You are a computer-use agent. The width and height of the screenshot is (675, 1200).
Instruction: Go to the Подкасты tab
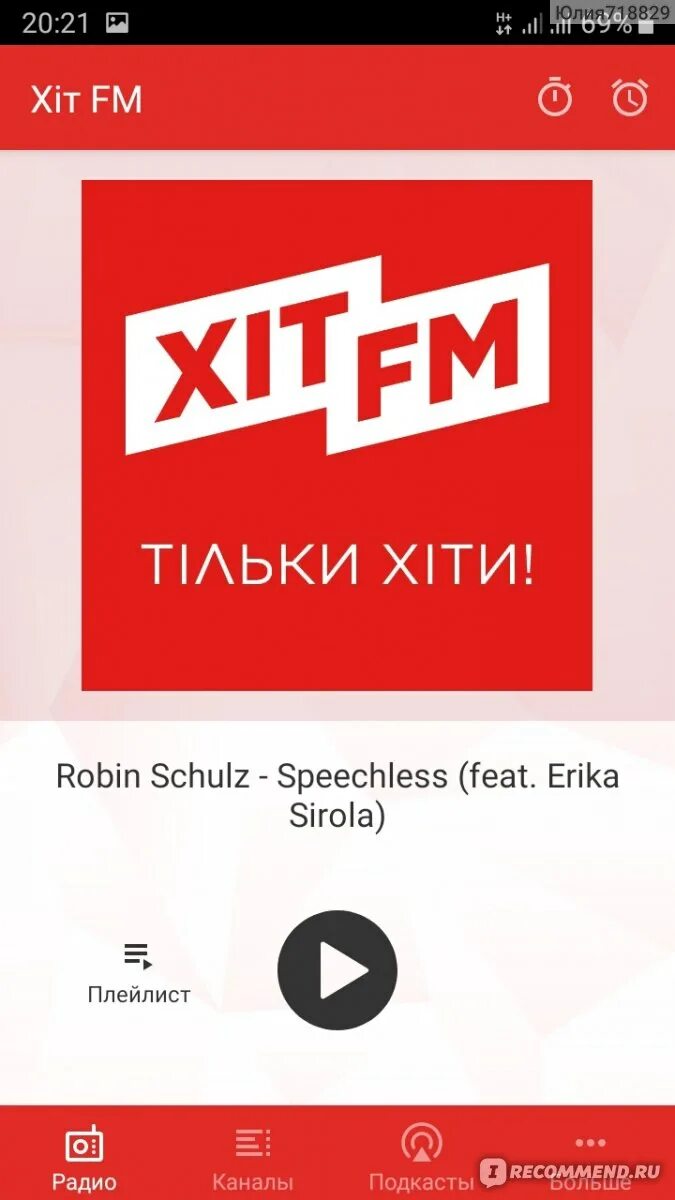421,1158
